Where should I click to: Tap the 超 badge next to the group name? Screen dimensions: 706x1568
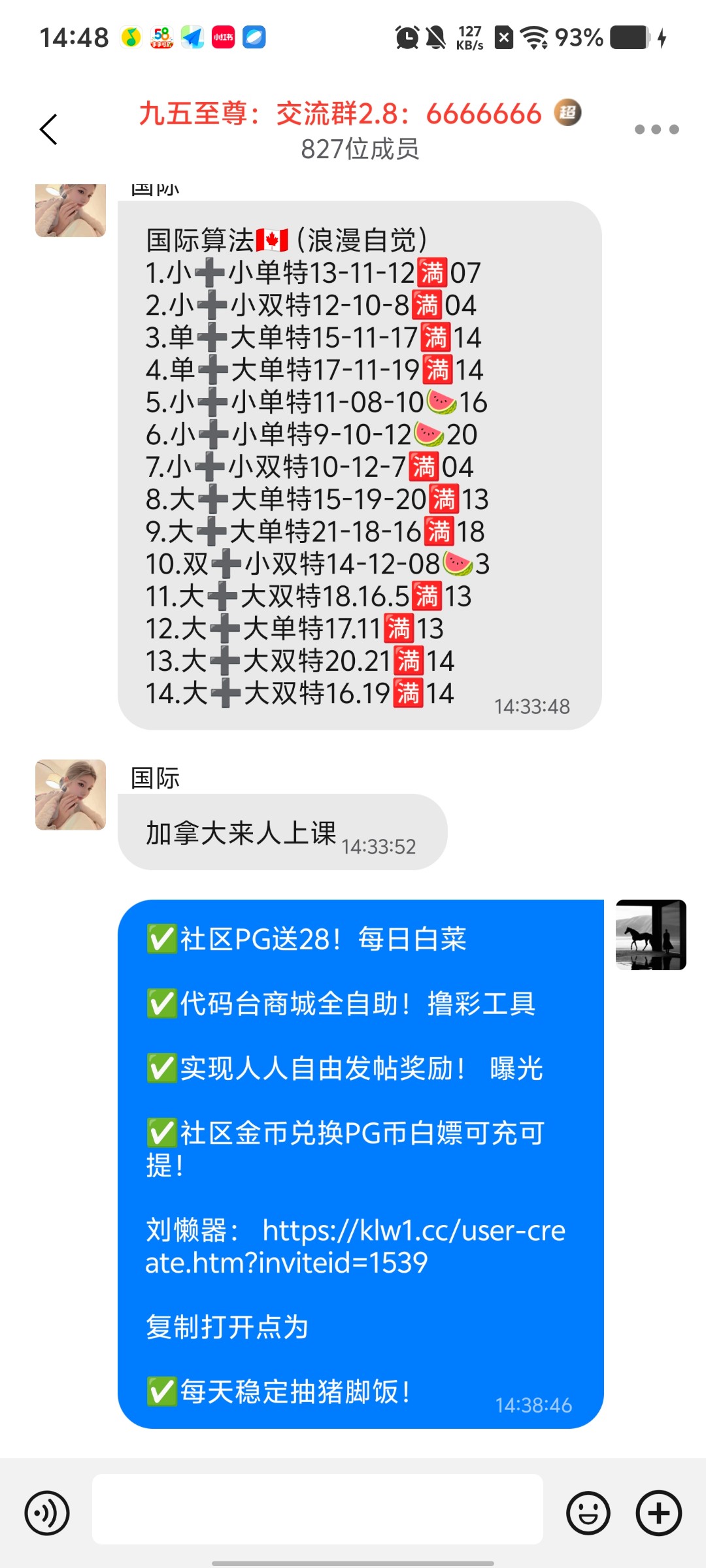click(568, 112)
